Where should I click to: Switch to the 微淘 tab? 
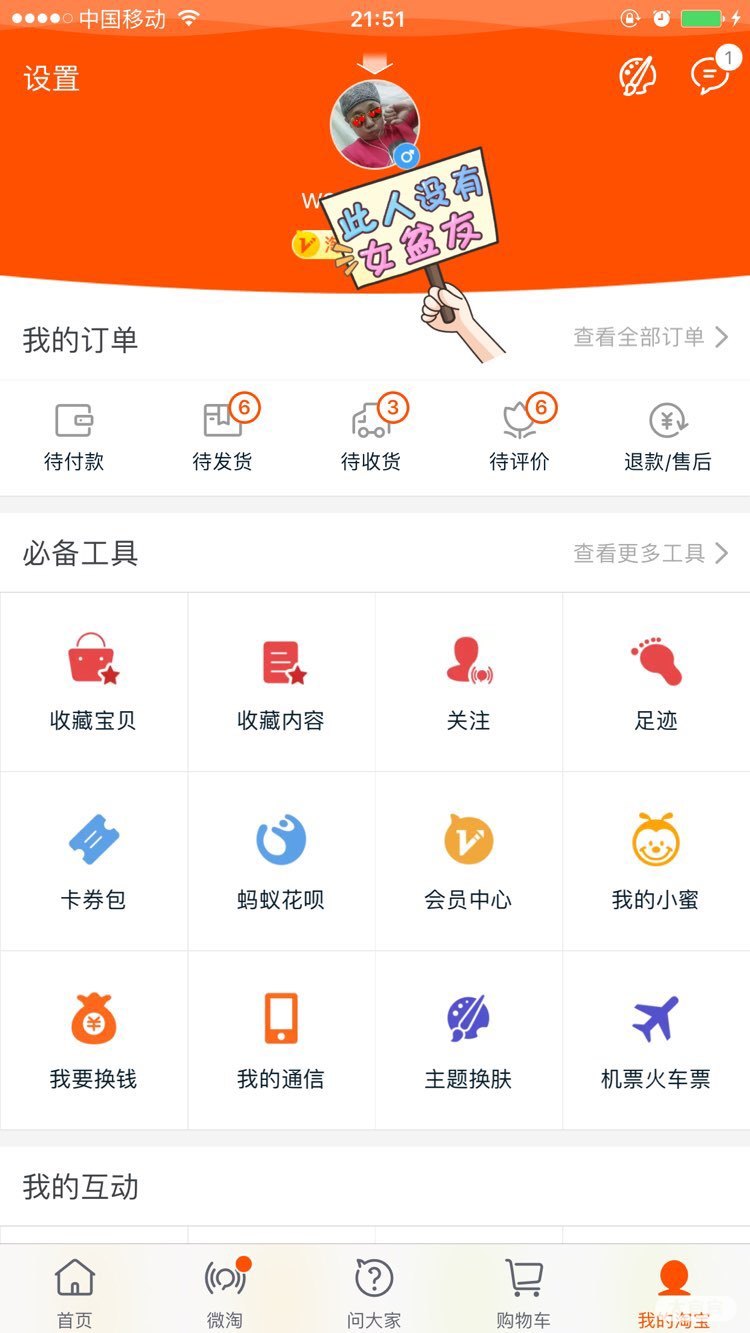pos(224,1291)
